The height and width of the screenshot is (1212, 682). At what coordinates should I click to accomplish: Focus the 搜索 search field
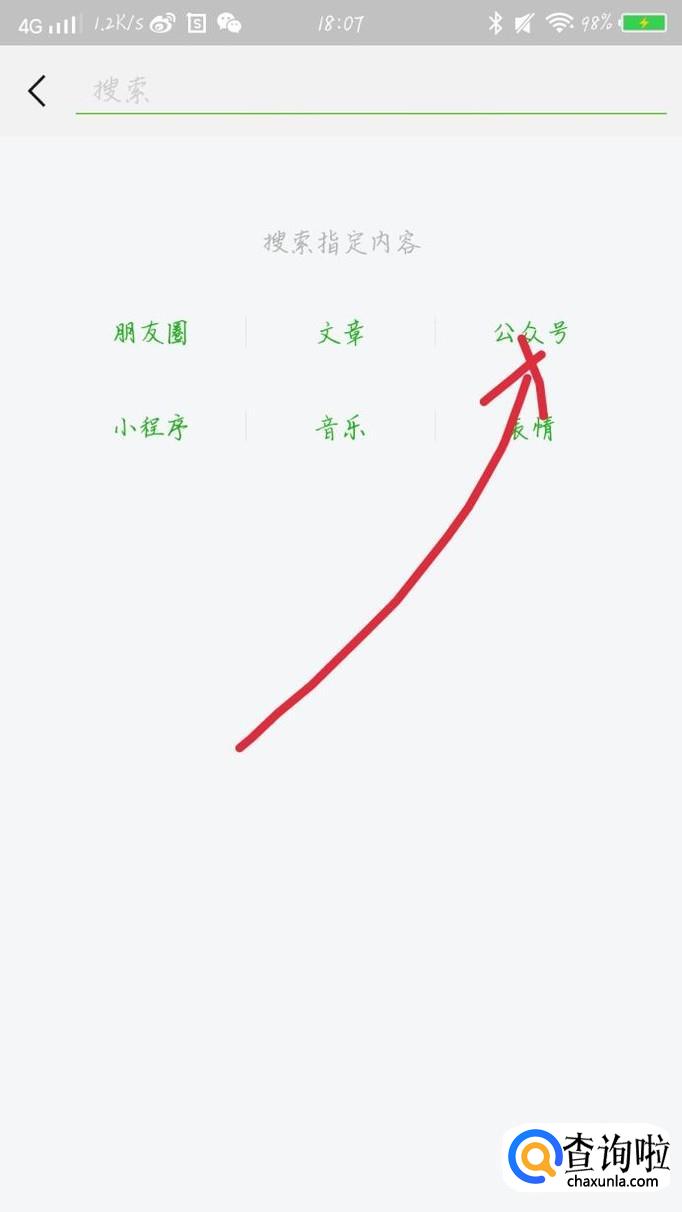(x=370, y=91)
